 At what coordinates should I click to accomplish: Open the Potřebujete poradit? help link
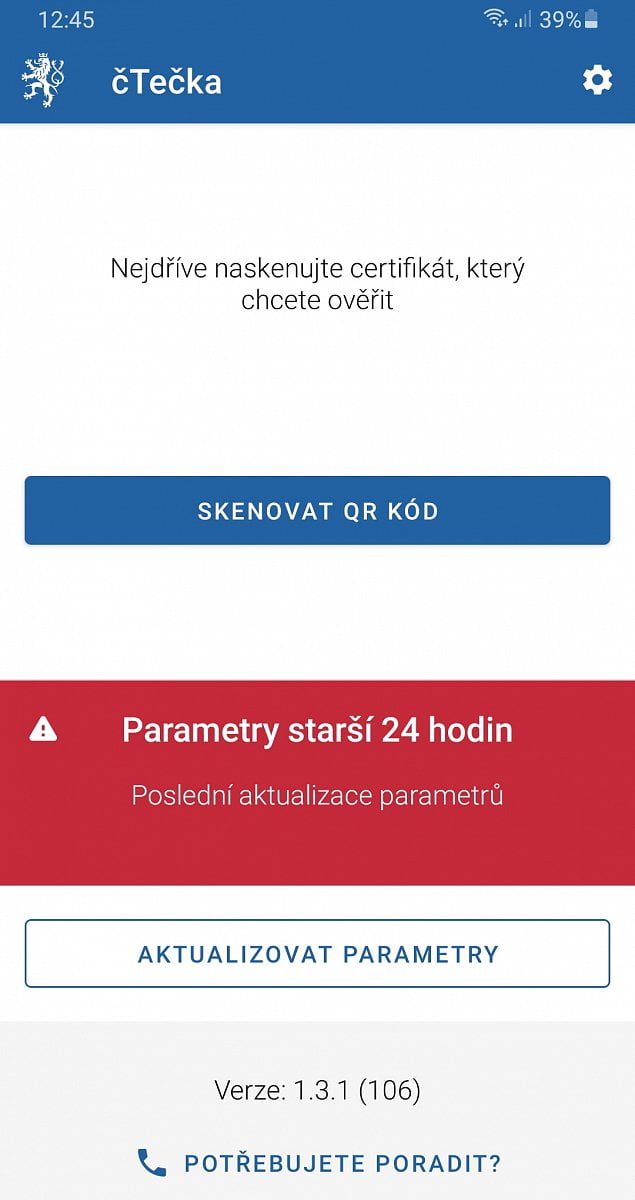coord(319,1163)
